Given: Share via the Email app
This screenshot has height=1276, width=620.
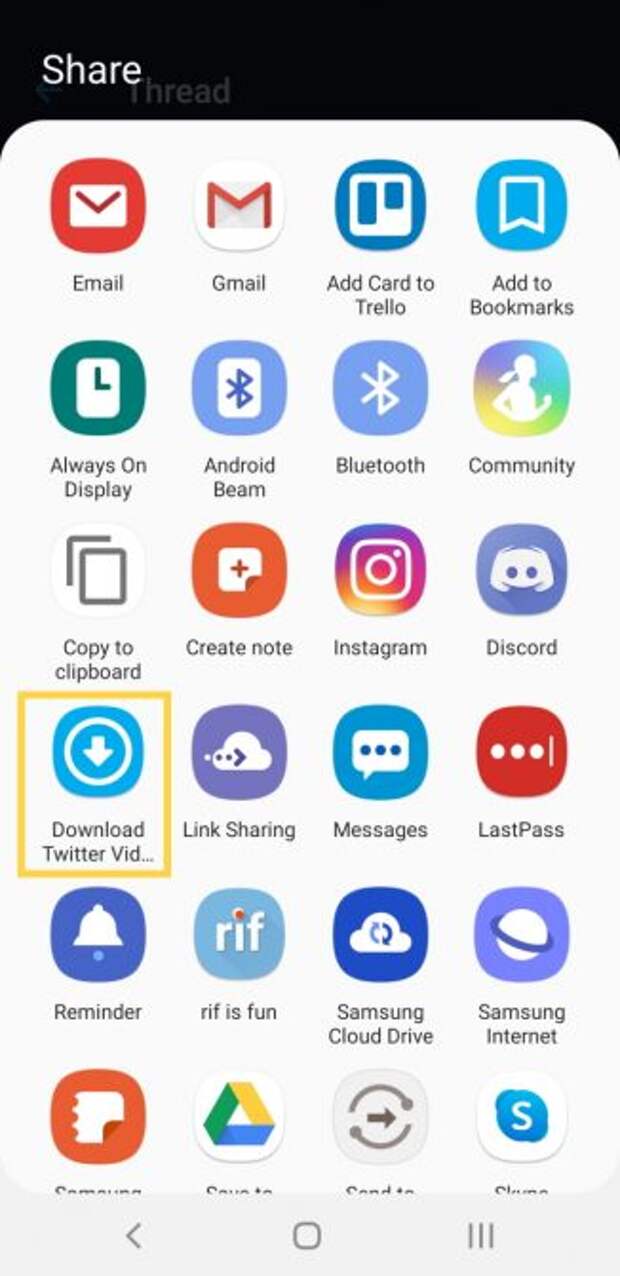Looking at the screenshot, I should [x=98, y=206].
